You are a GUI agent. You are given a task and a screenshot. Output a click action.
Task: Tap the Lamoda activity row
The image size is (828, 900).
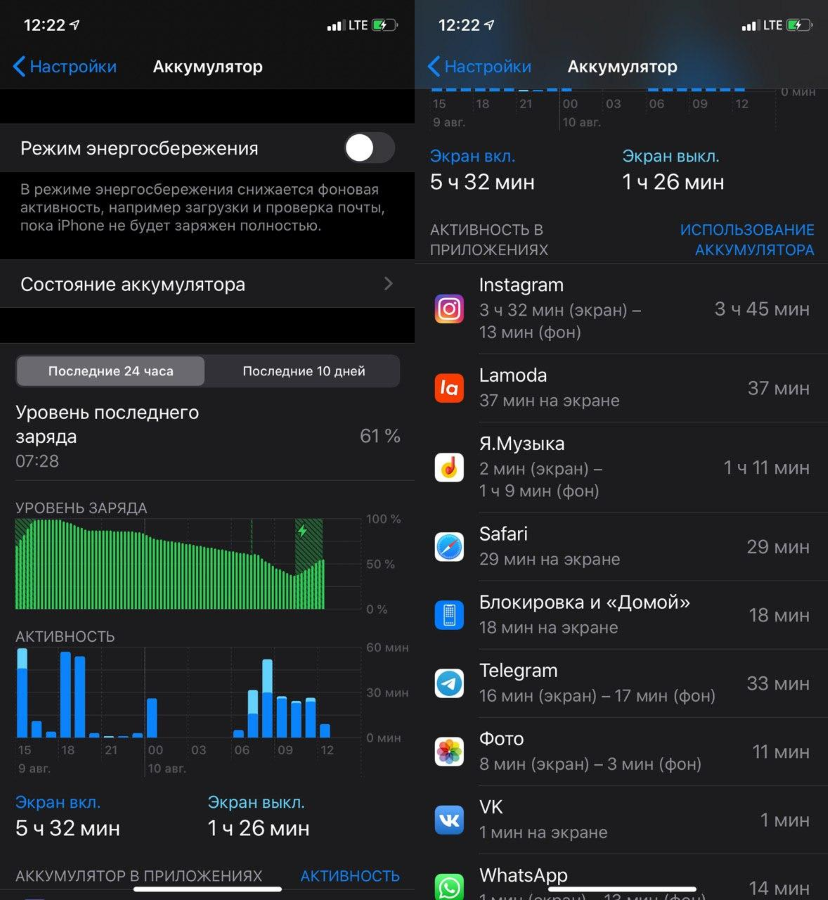(x=621, y=388)
